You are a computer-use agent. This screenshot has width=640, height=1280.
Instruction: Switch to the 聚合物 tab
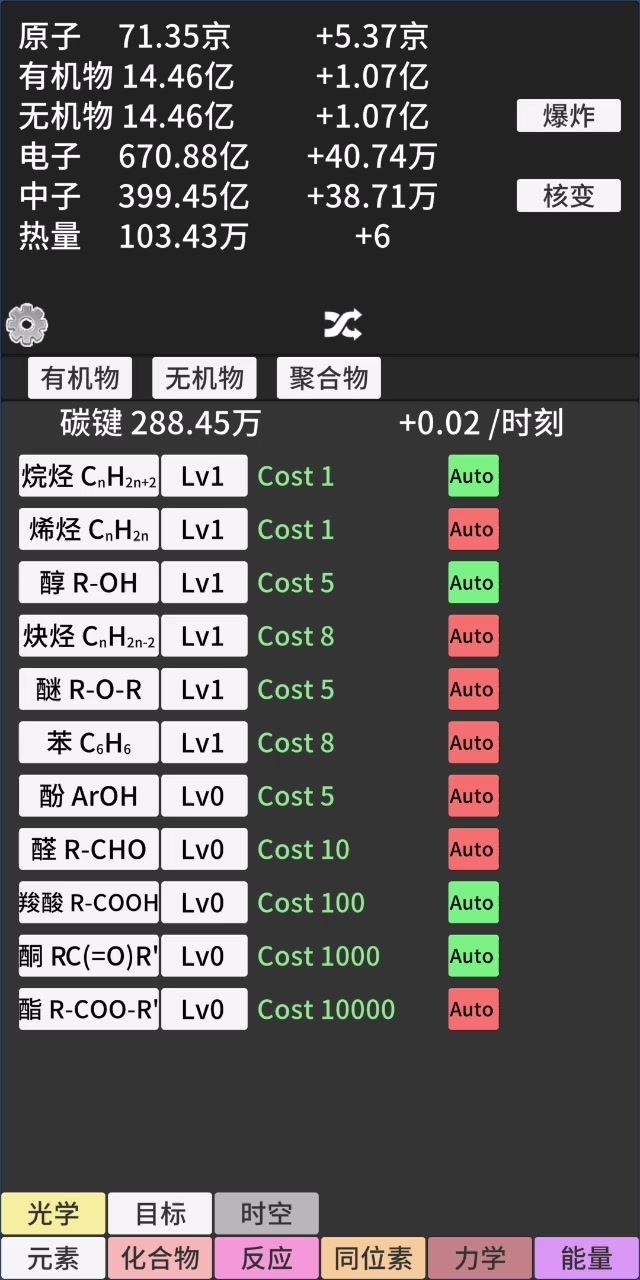click(x=328, y=378)
